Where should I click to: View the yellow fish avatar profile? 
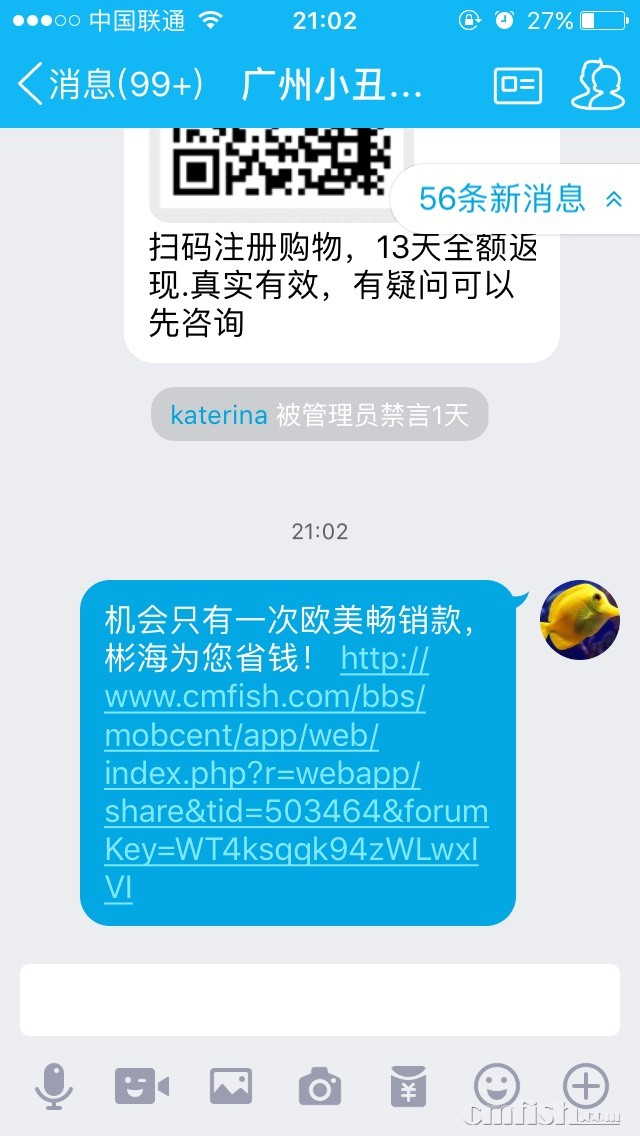[x=579, y=620]
